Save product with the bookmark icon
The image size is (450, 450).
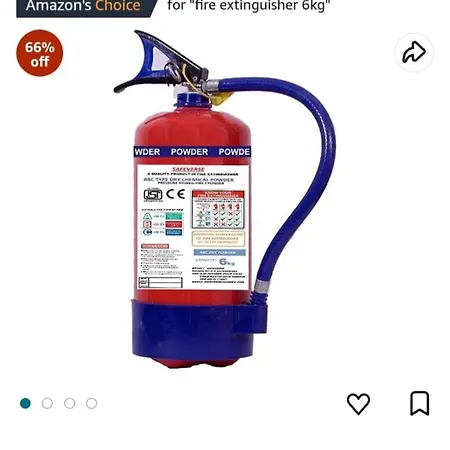click(420, 403)
